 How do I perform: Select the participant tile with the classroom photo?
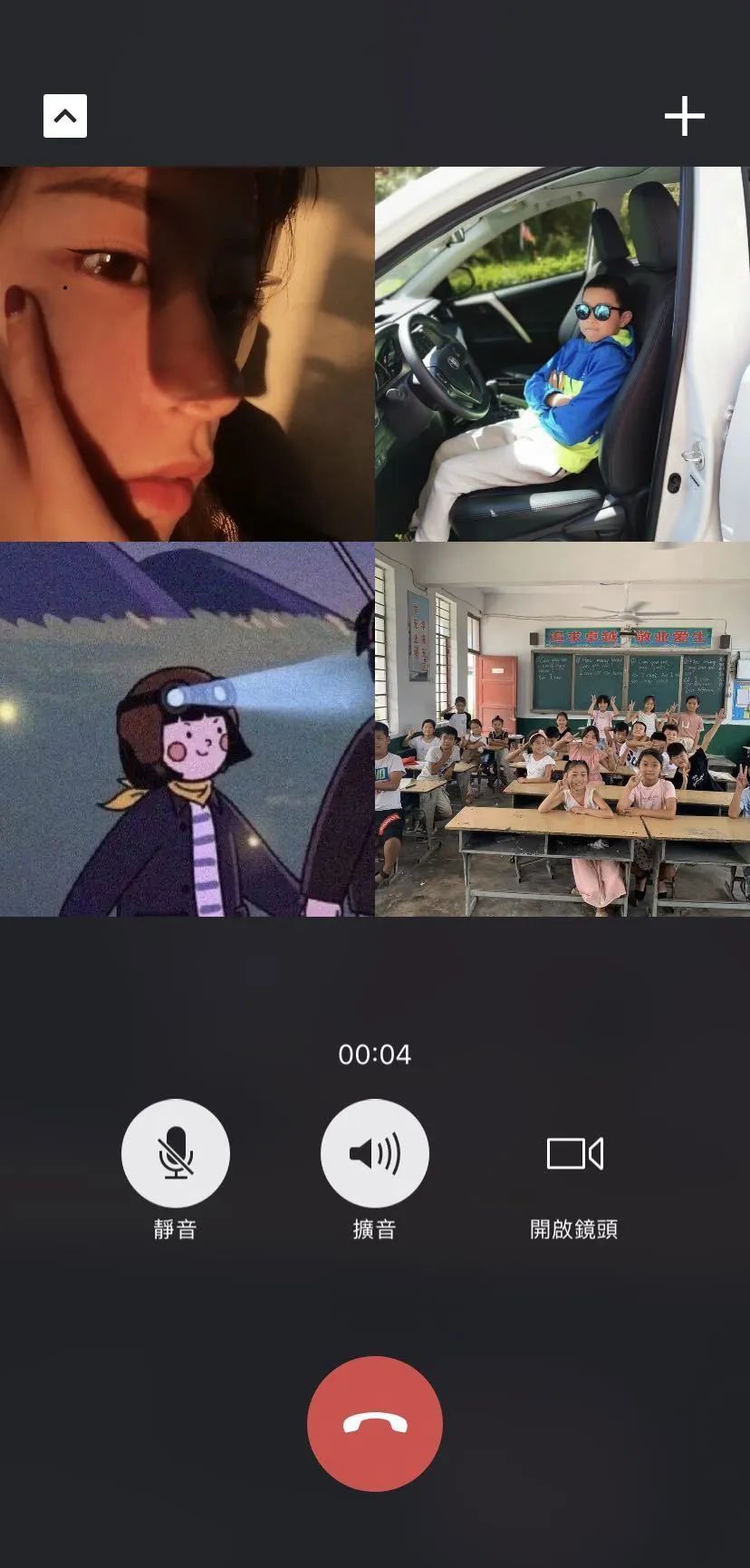tap(562, 729)
